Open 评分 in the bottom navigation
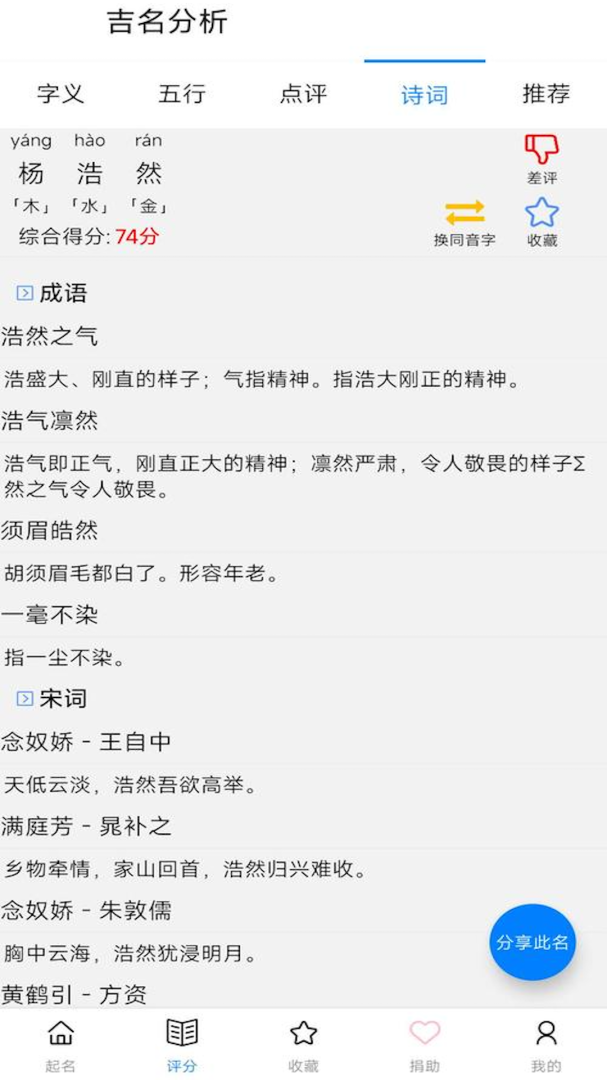Image resolution: width=607 pixels, height=1080 pixels. 182,1045
